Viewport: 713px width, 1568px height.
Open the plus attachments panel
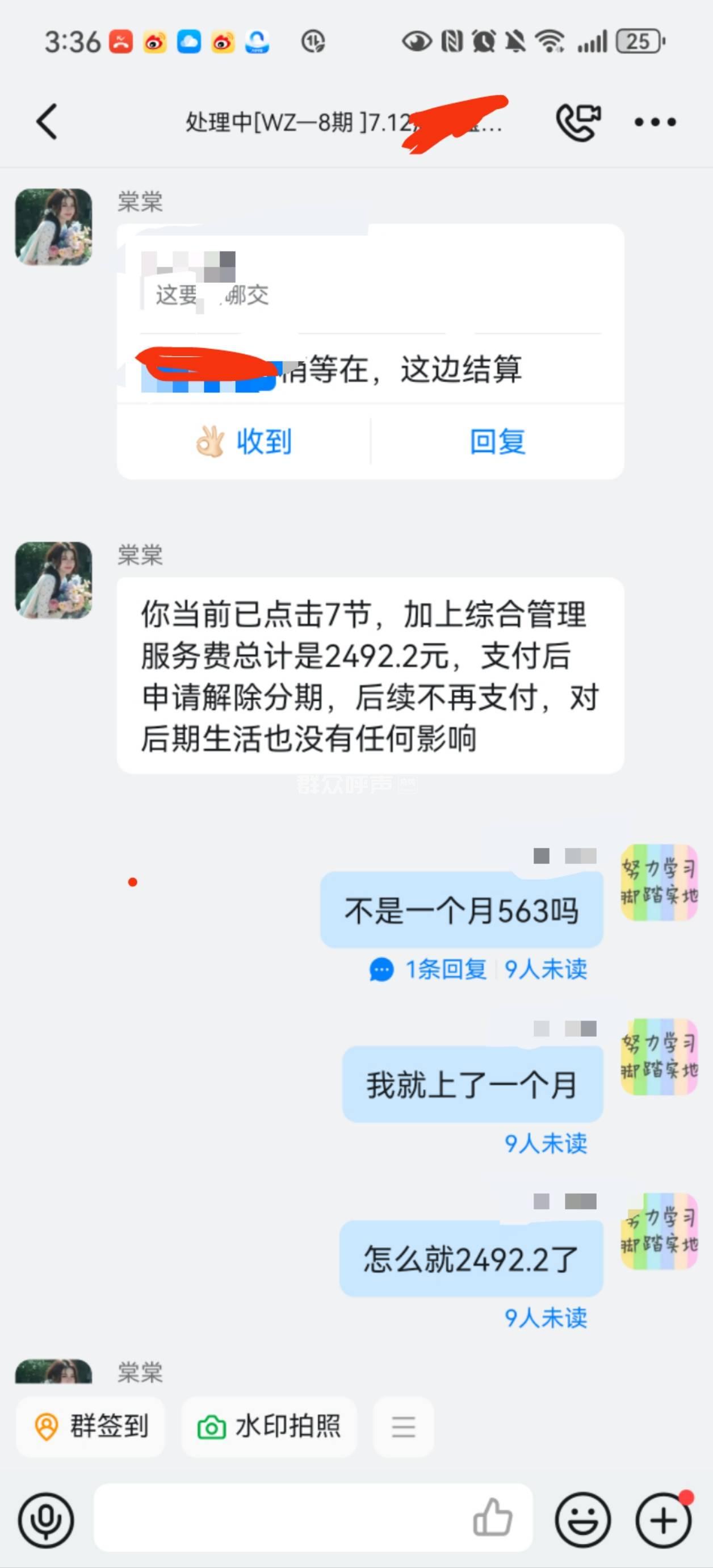coord(663,1520)
